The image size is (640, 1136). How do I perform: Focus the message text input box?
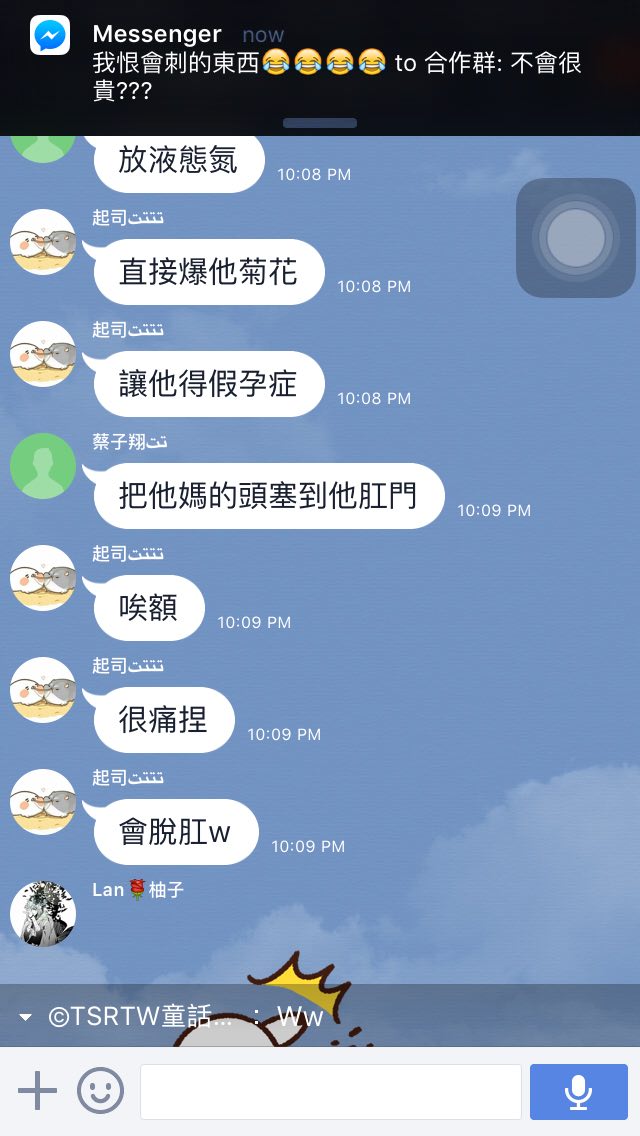pos(330,1091)
